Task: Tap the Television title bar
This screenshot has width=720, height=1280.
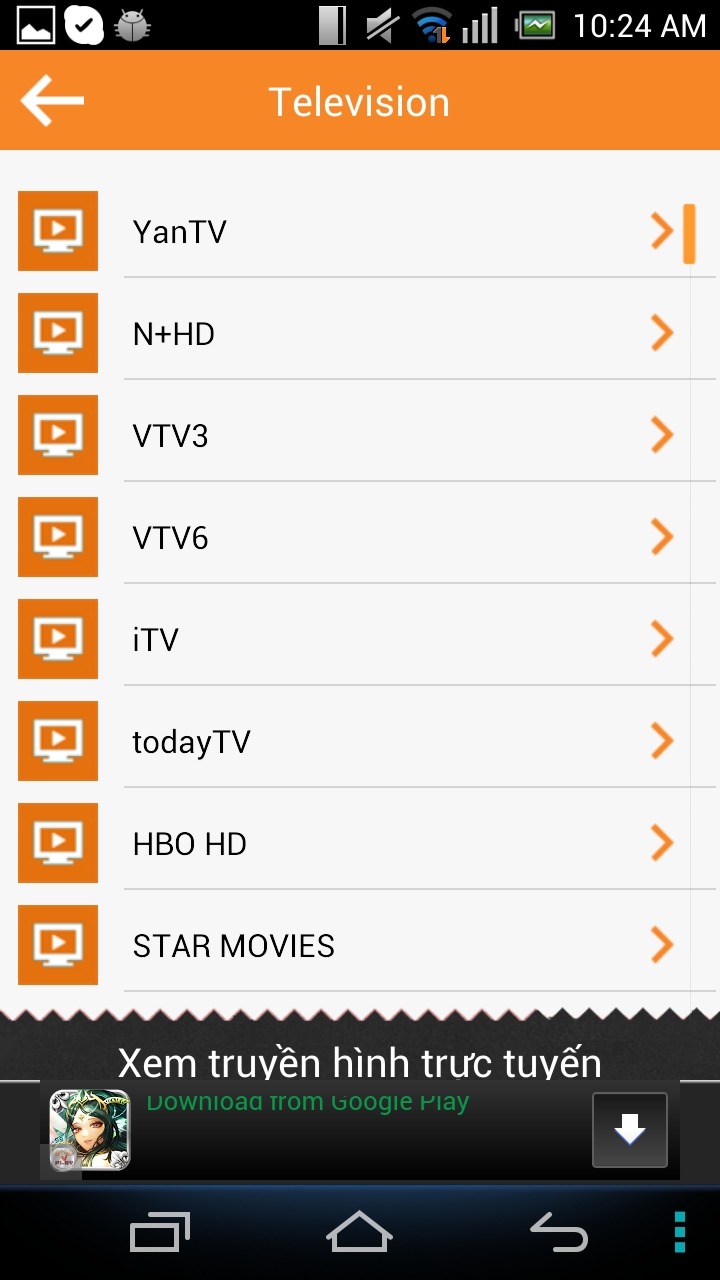Action: click(359, 100)
